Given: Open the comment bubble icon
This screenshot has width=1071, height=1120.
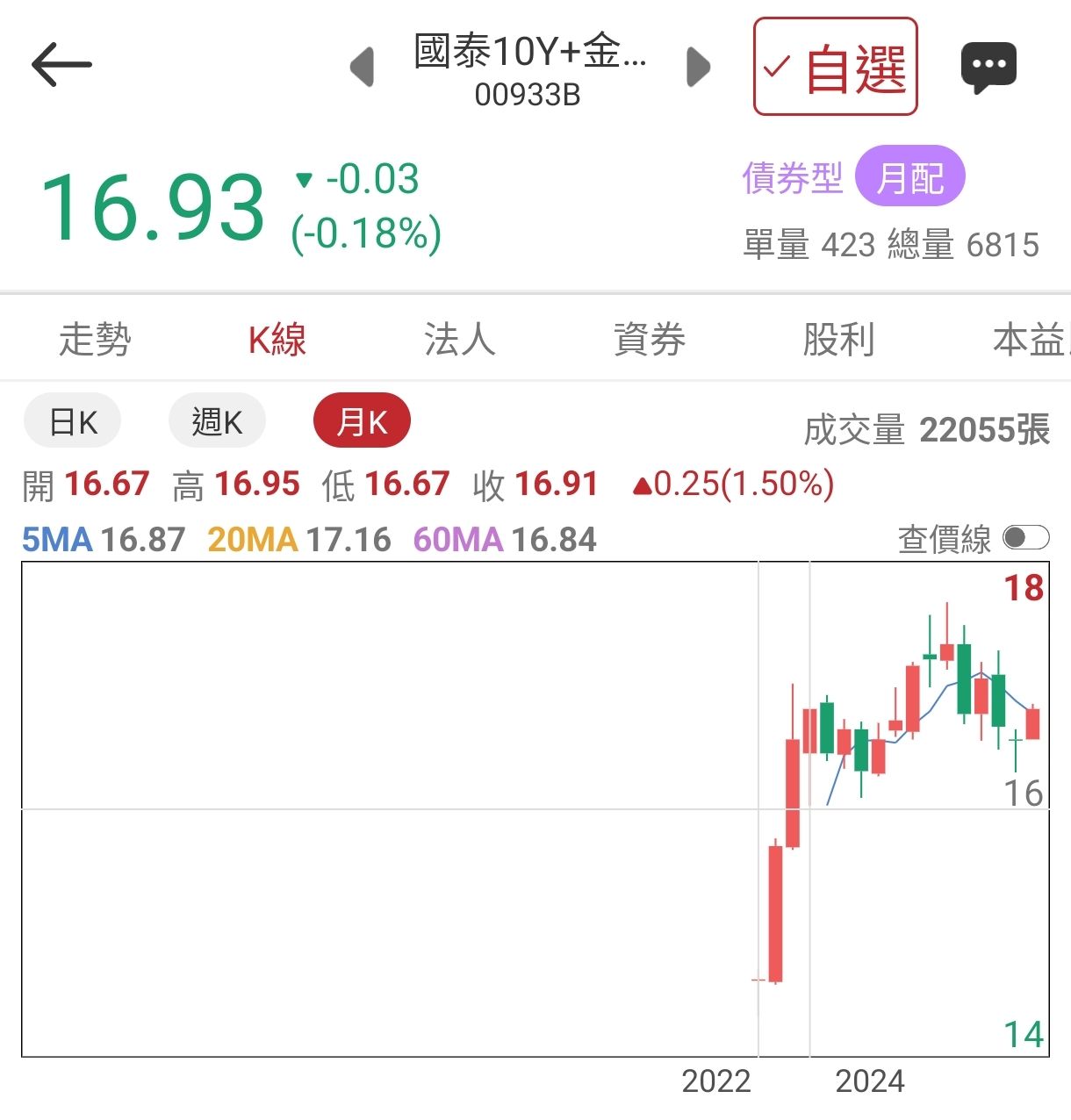Looking at the screenshot, I should click(x=988, y=64).
